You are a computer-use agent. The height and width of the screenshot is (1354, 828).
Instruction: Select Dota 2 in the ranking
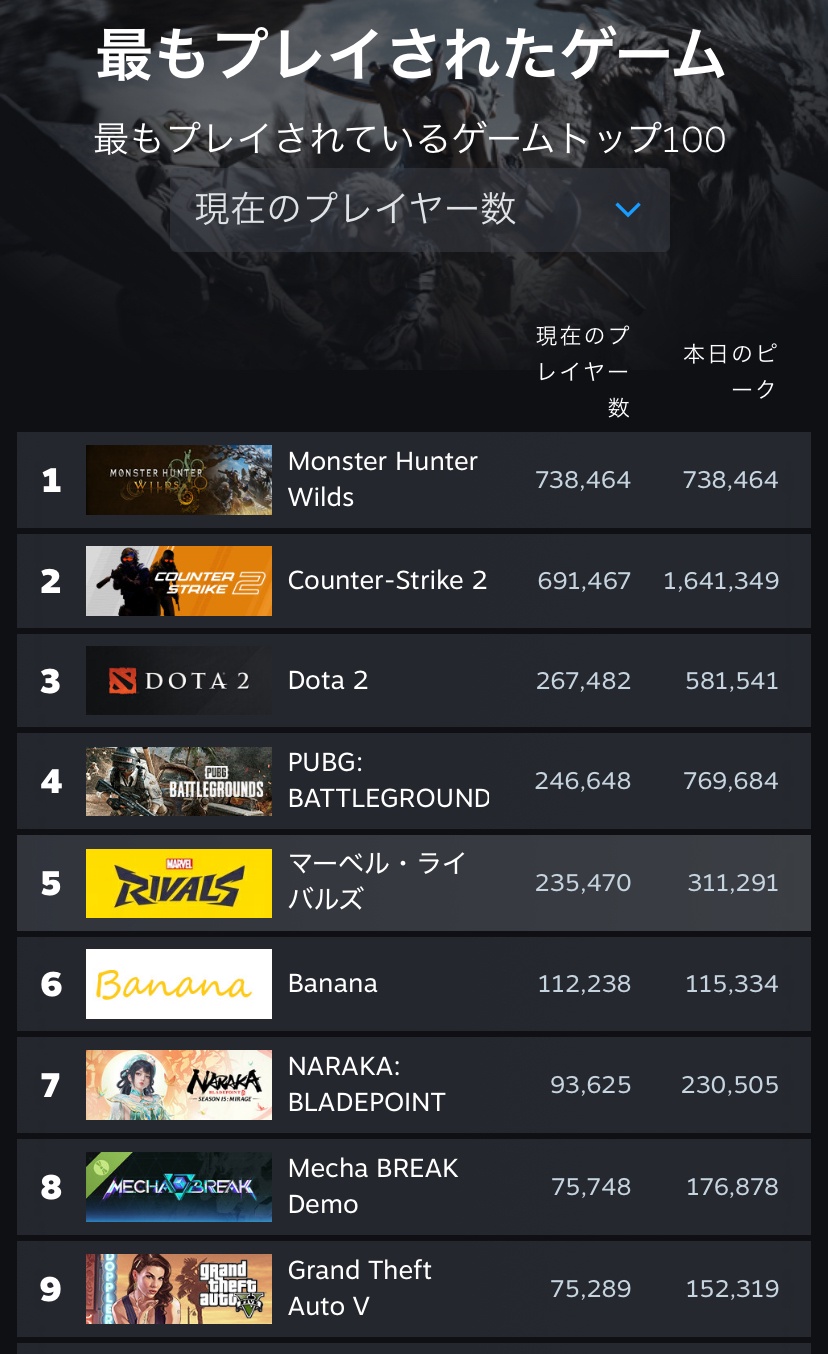[x=414, y=681]
